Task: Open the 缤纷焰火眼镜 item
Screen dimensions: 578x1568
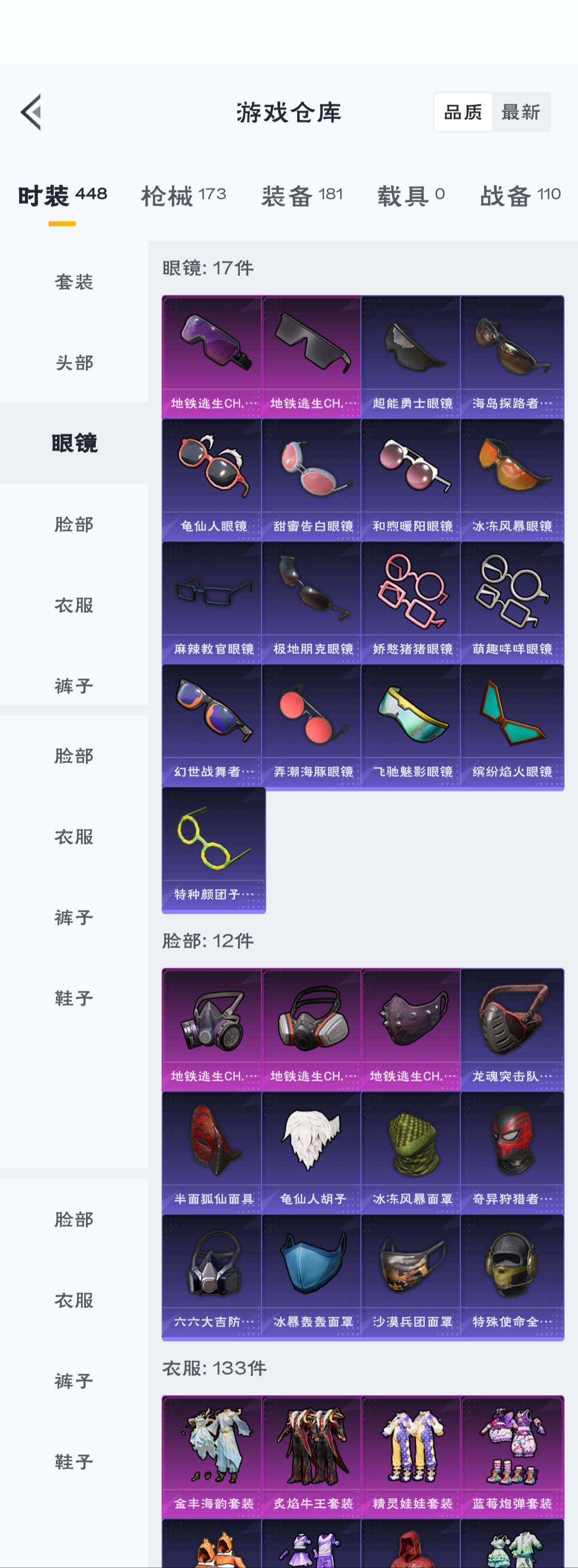Action: click(x=512, y=725)
